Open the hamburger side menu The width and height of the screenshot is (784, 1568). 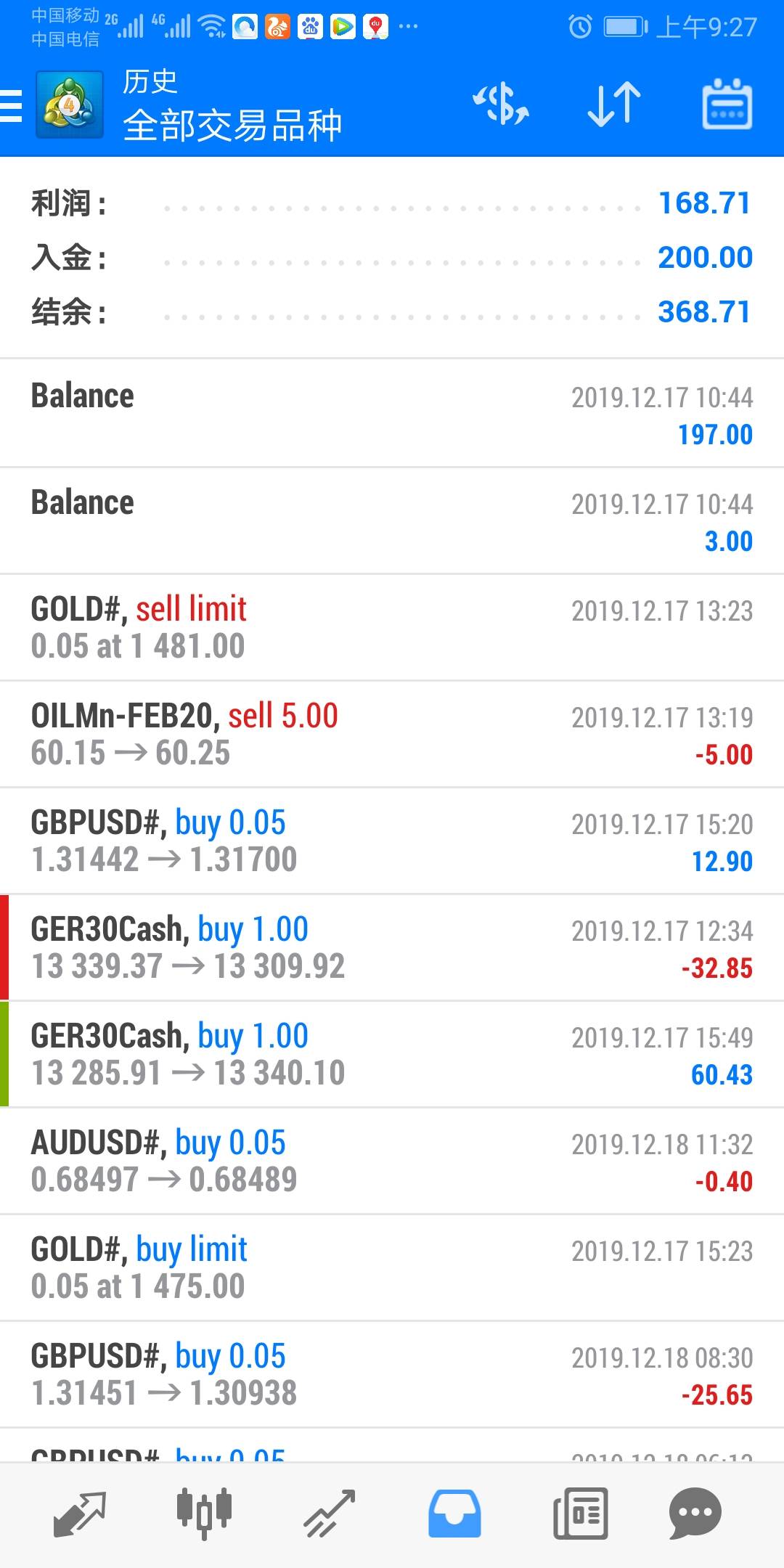[12, 106]
